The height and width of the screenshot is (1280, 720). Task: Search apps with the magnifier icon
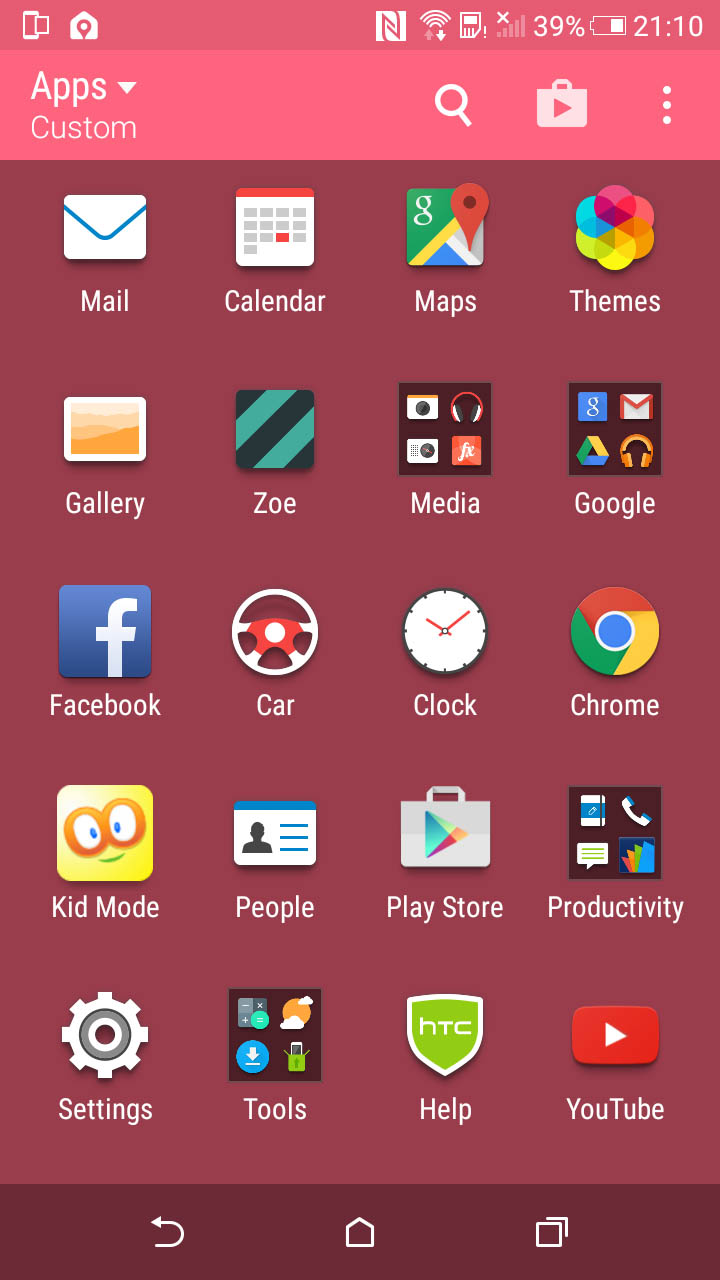point(453,105)
